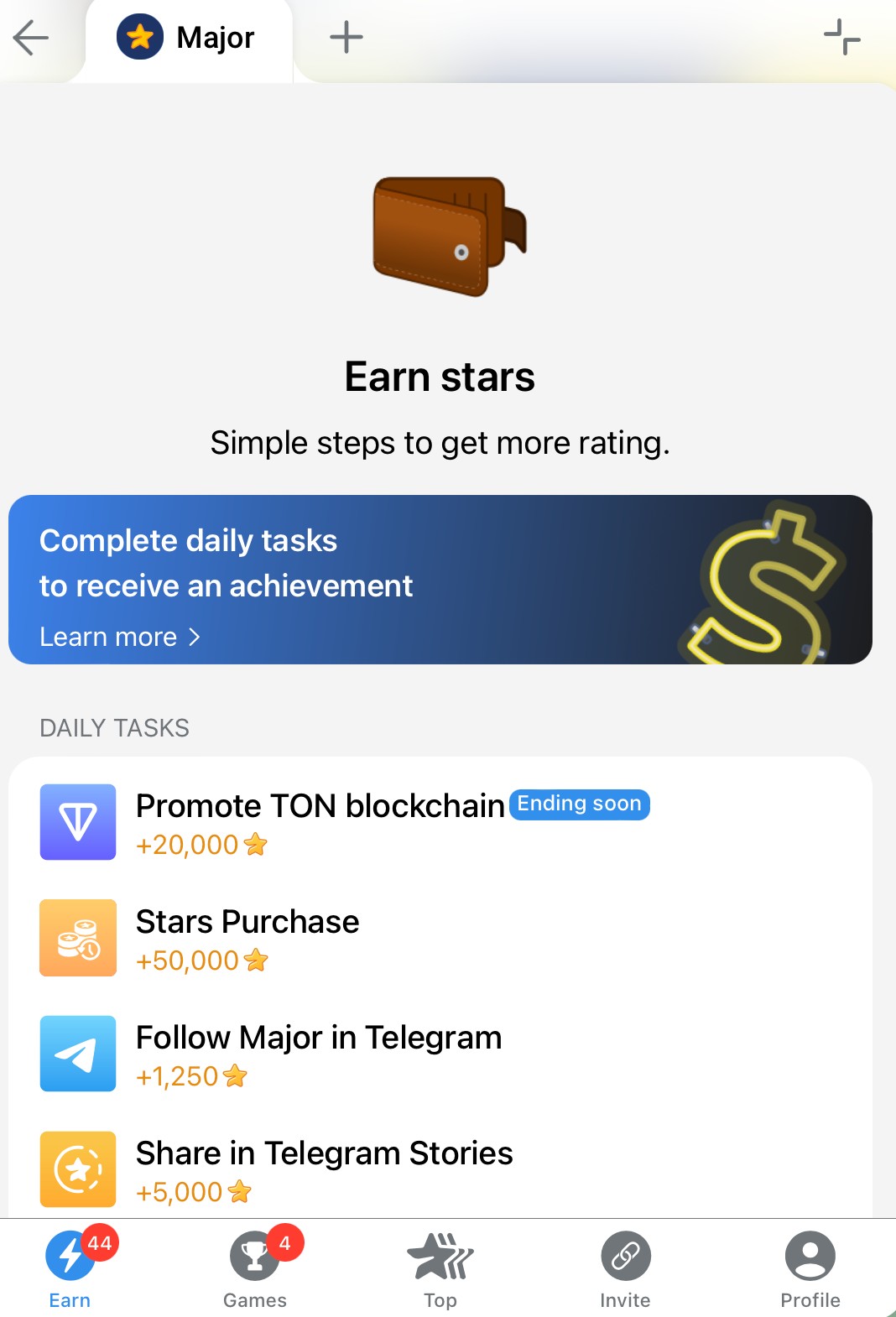Select the Stars Purchase task
The image size is (896, 1317).
tap(247, 938)
